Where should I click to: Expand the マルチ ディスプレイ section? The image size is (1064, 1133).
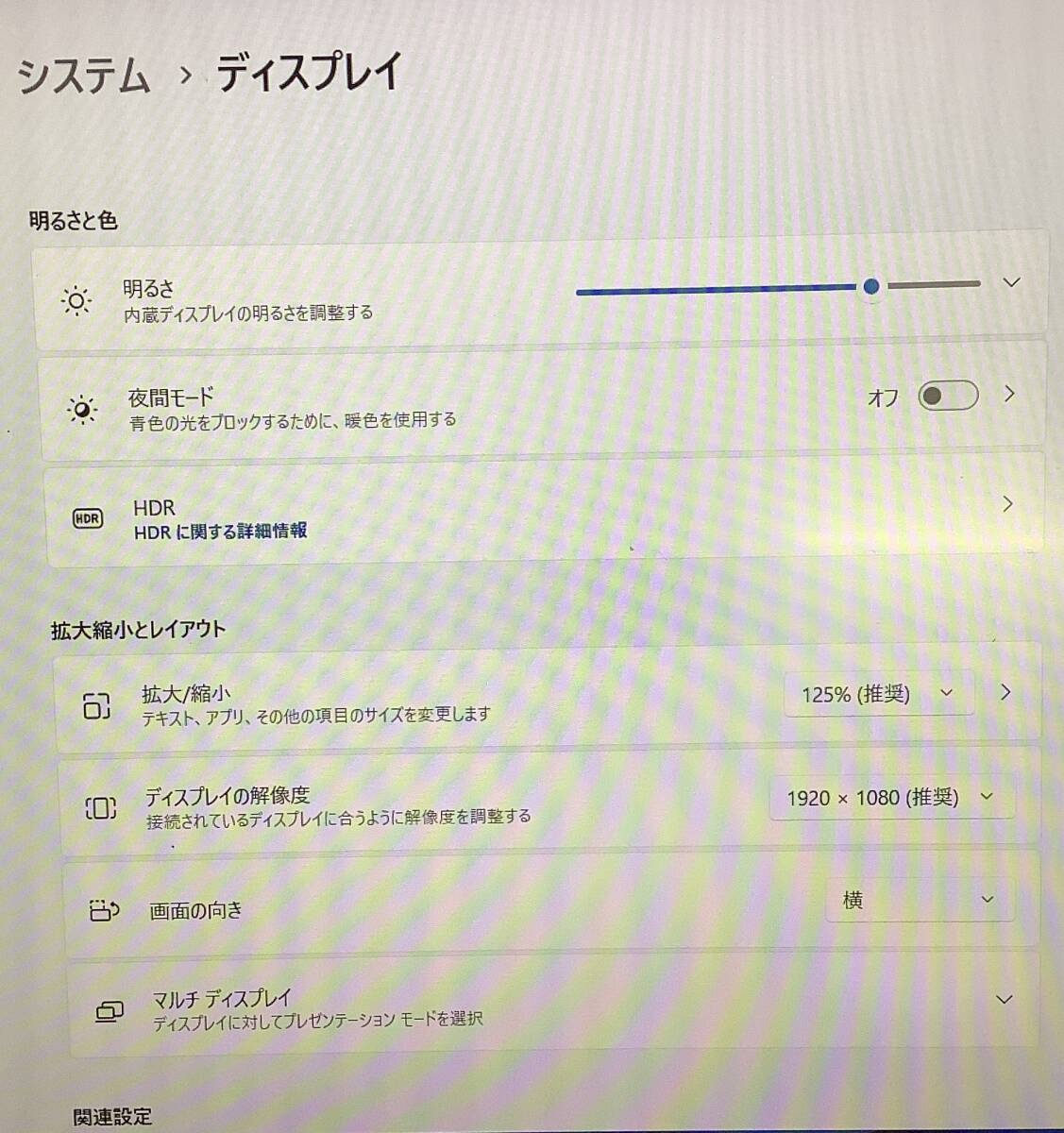click(1004, 999)
